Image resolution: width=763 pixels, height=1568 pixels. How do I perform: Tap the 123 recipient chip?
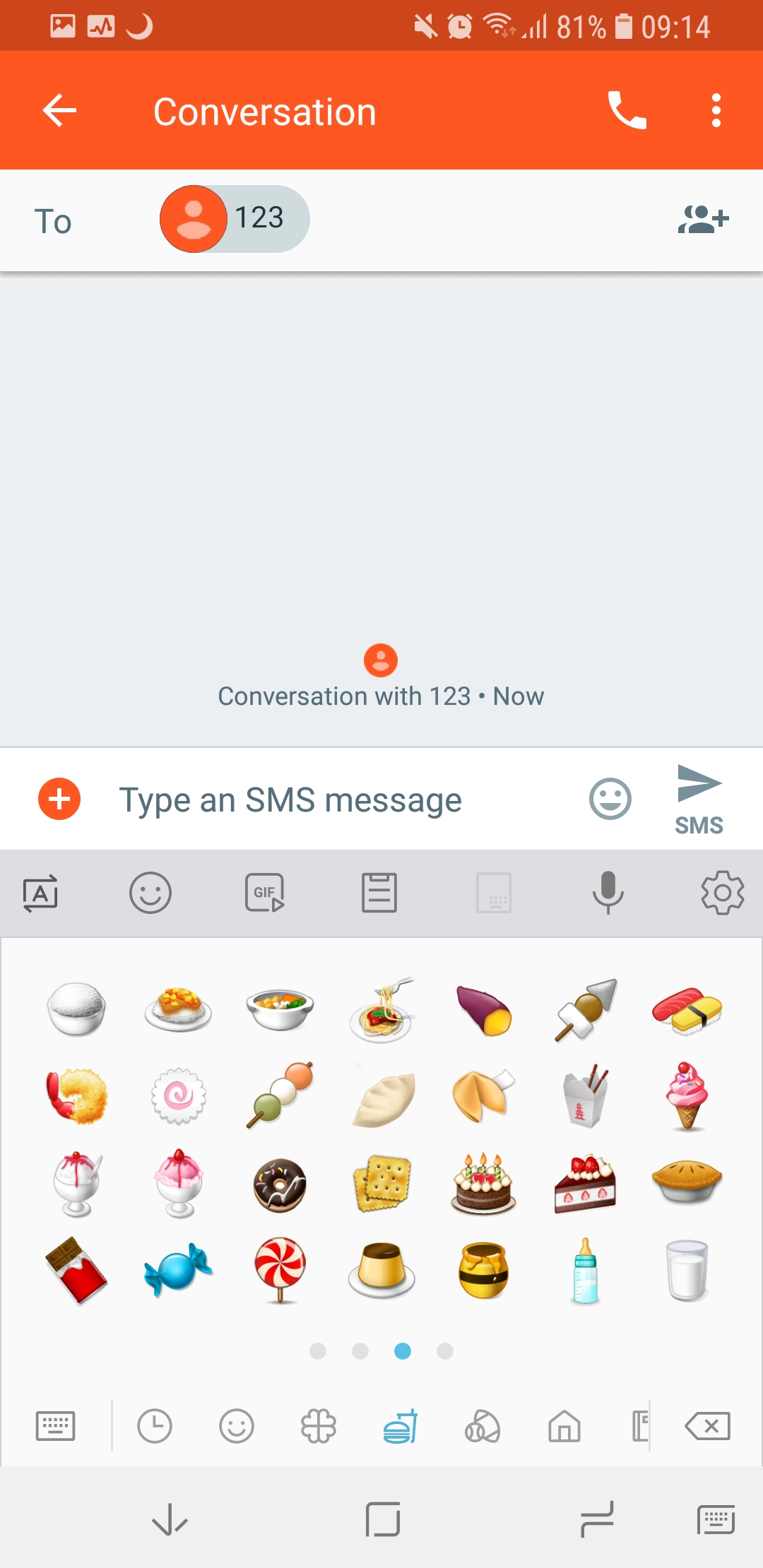[x=235, y=219]
